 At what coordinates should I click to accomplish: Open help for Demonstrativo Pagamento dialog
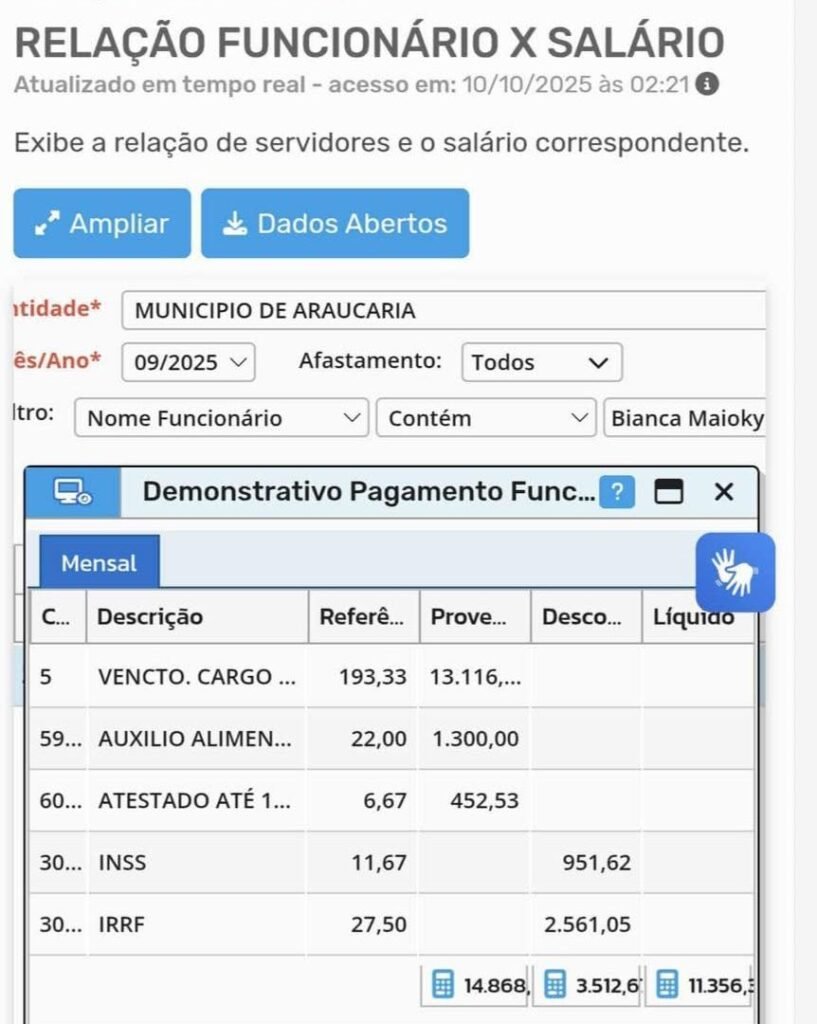click(x=617, y=491)
